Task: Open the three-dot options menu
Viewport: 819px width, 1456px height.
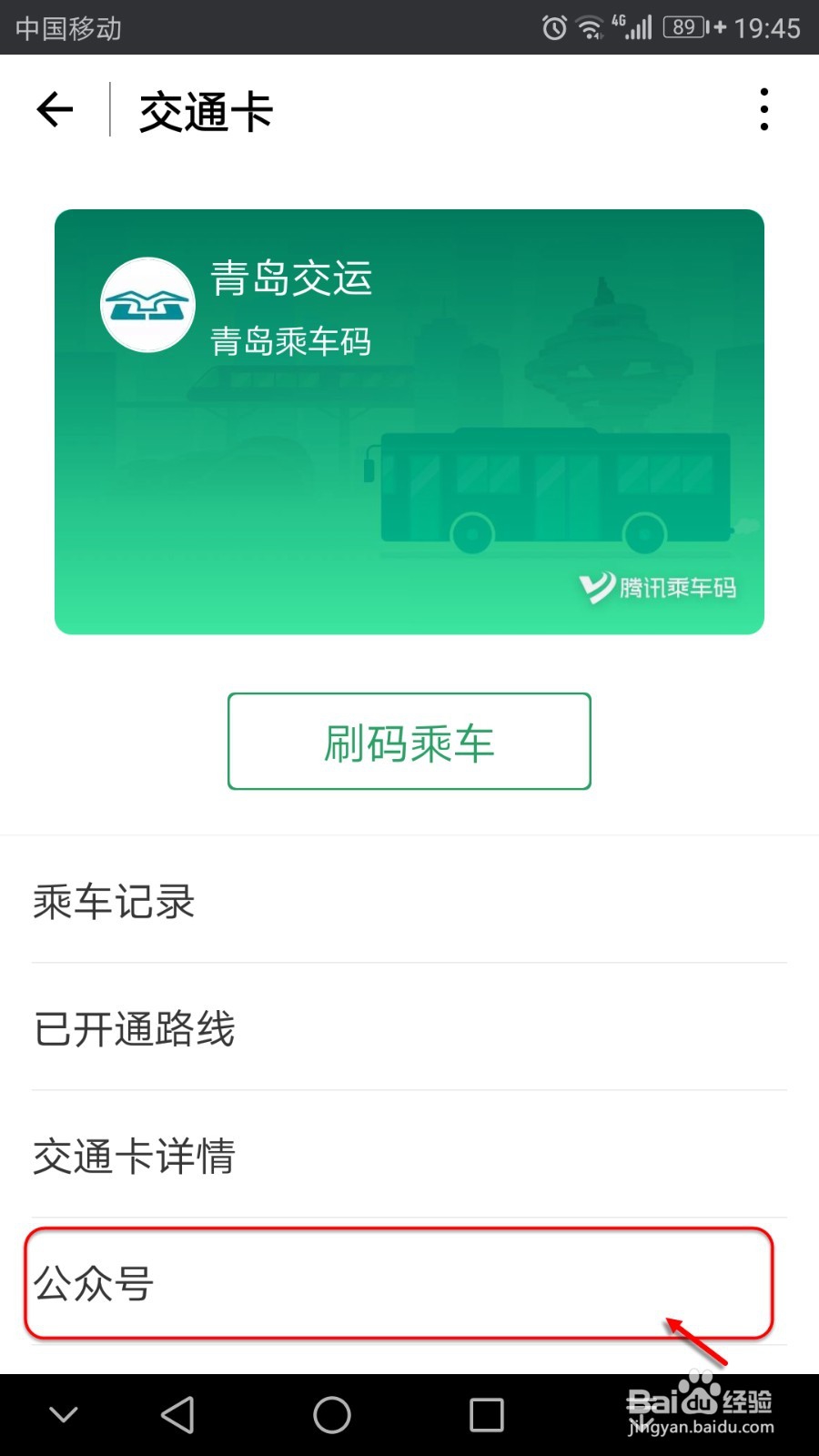Action: tap(763, 109)
